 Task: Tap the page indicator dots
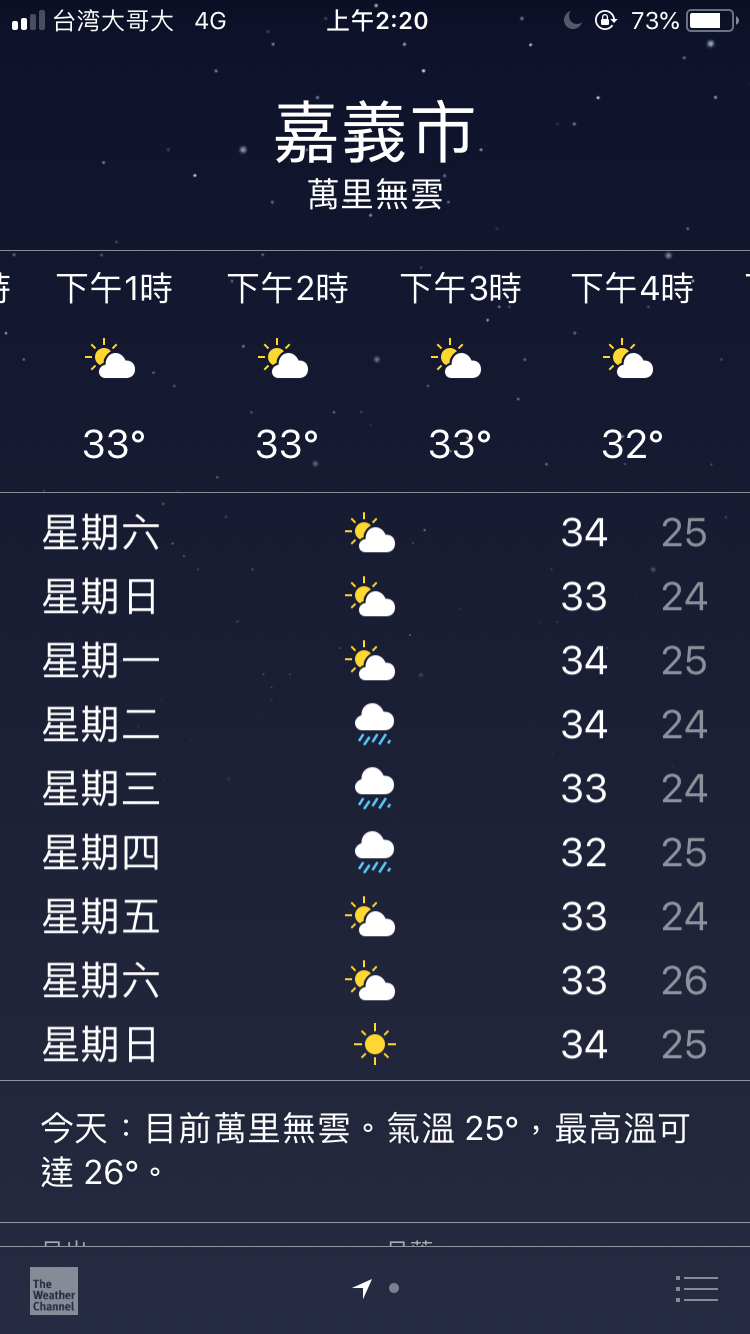pyautogui.click(x=376, y=1288)
